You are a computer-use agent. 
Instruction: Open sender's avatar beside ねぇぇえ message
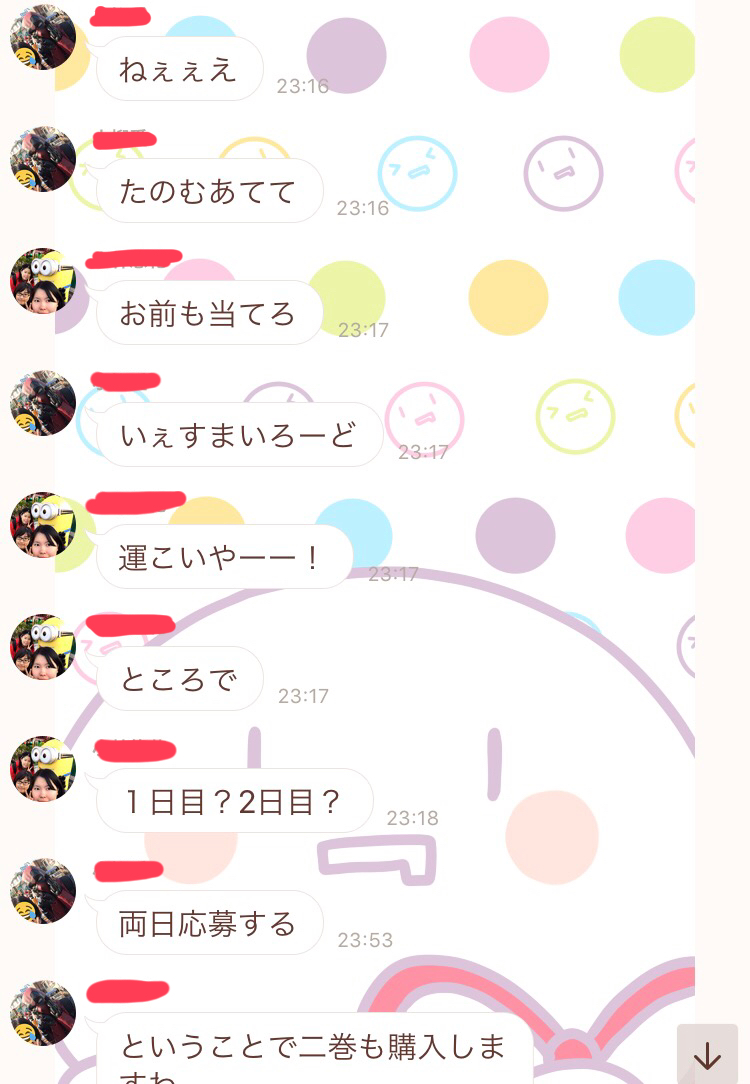coord(43,37)
